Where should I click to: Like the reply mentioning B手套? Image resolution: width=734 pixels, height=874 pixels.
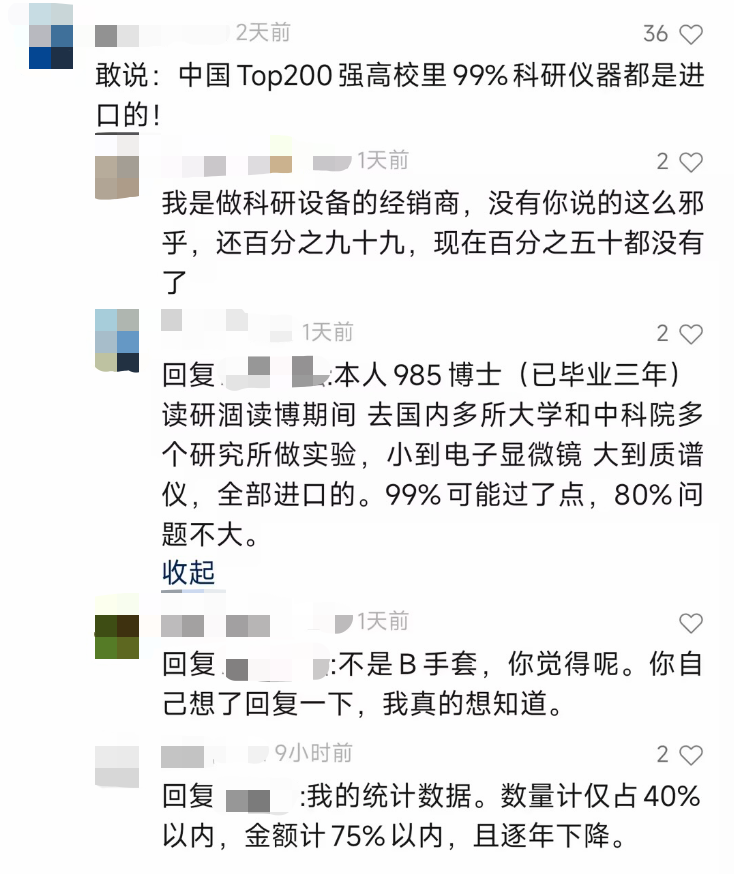(x=690, y=624)
